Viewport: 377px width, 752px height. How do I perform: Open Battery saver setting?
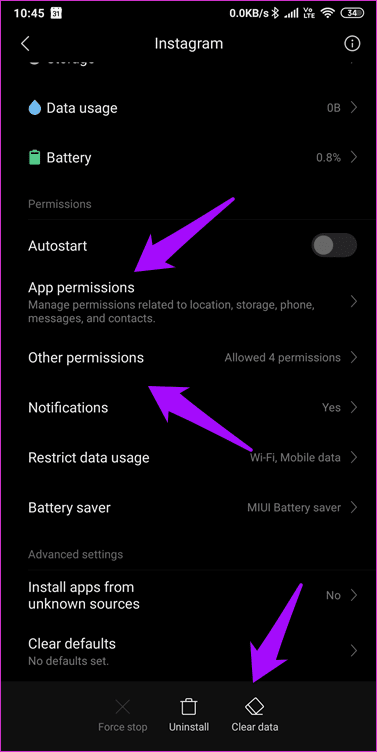coord(188,507)
